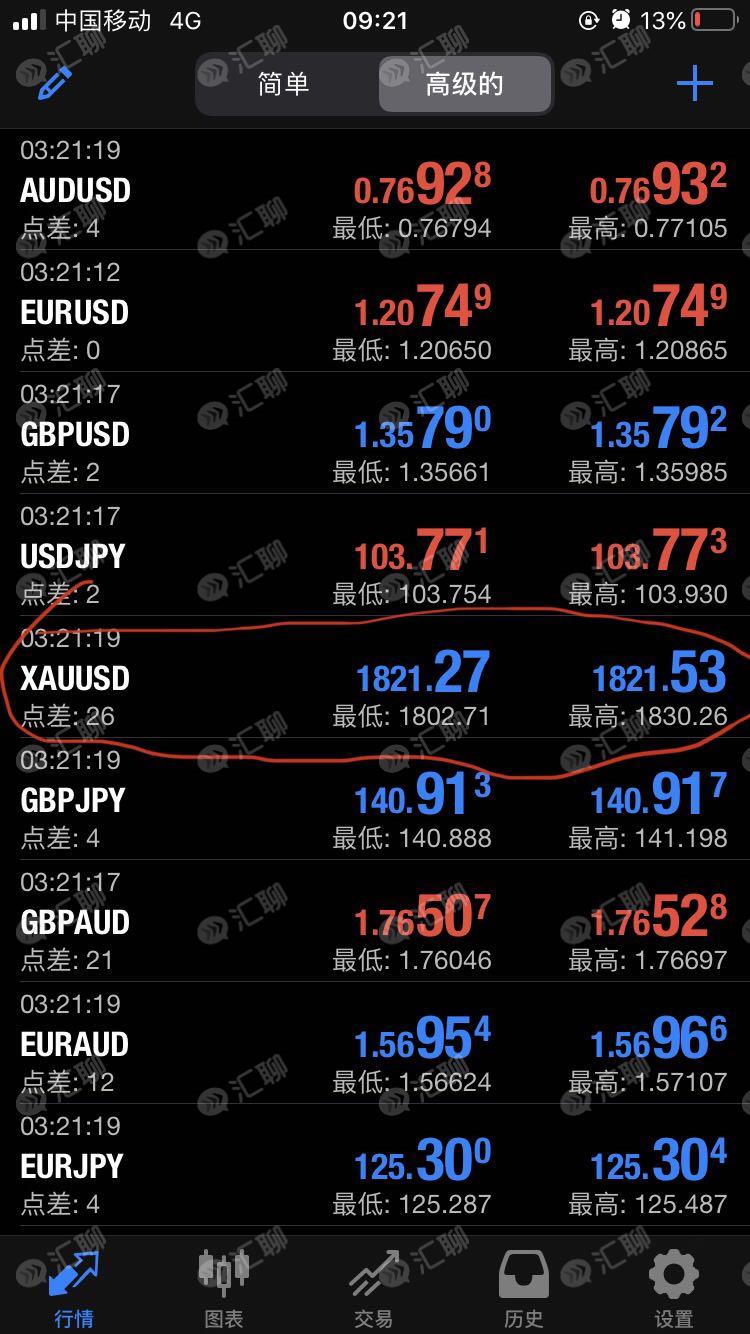This screenshot has width=750, height=1334.
Task: Switch to the 简单 view
Action: click(284, 84)
